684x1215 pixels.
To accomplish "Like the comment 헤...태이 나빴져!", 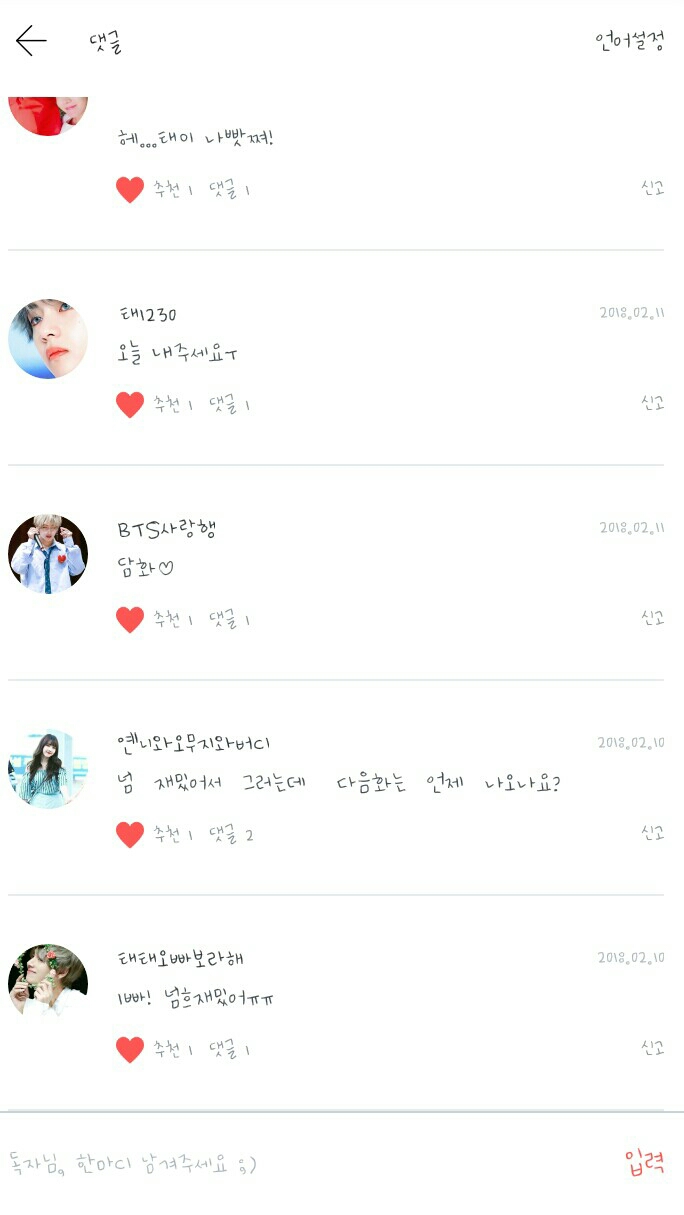I will pos(130,190).
